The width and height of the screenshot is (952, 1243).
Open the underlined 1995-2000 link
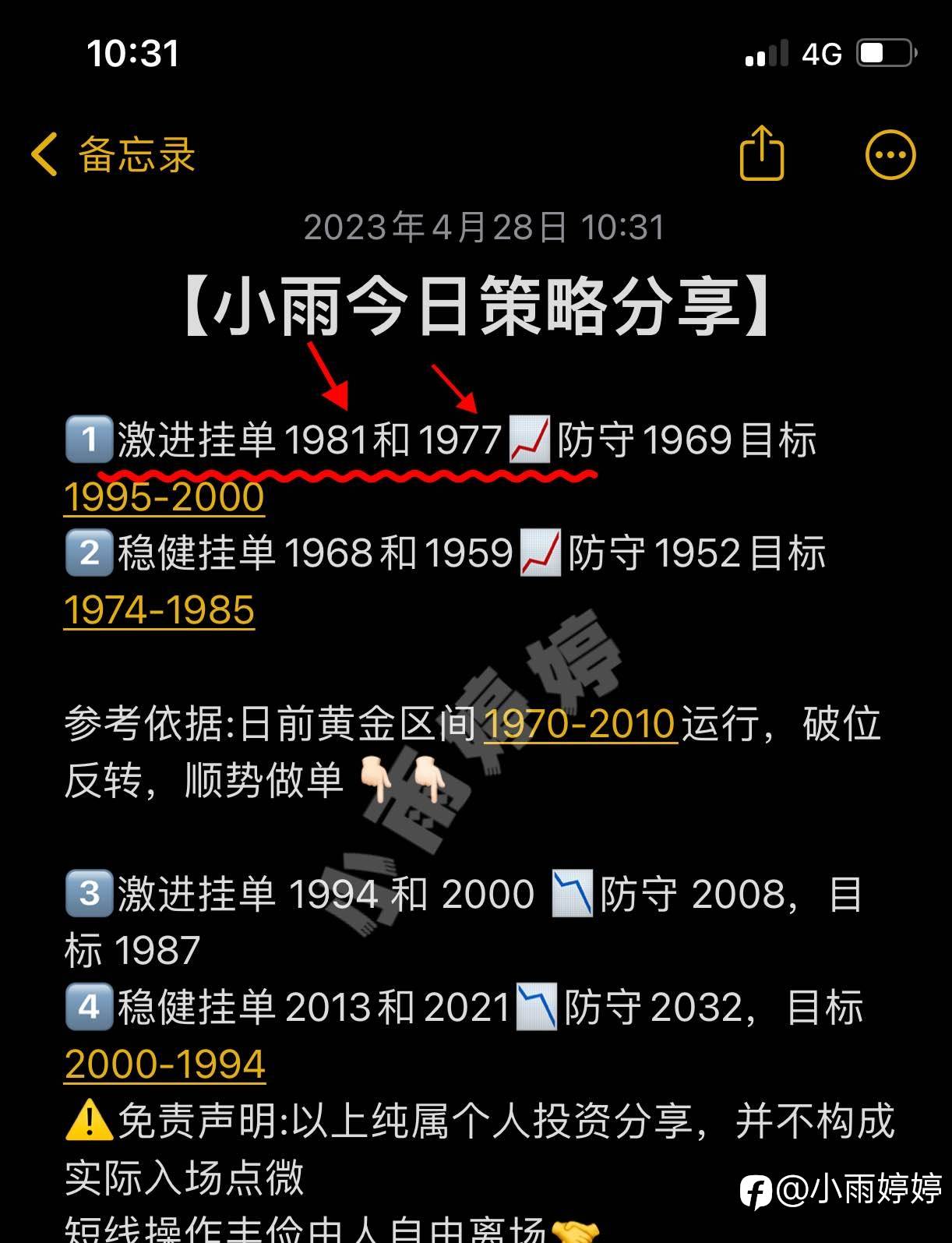click(164, 497)
